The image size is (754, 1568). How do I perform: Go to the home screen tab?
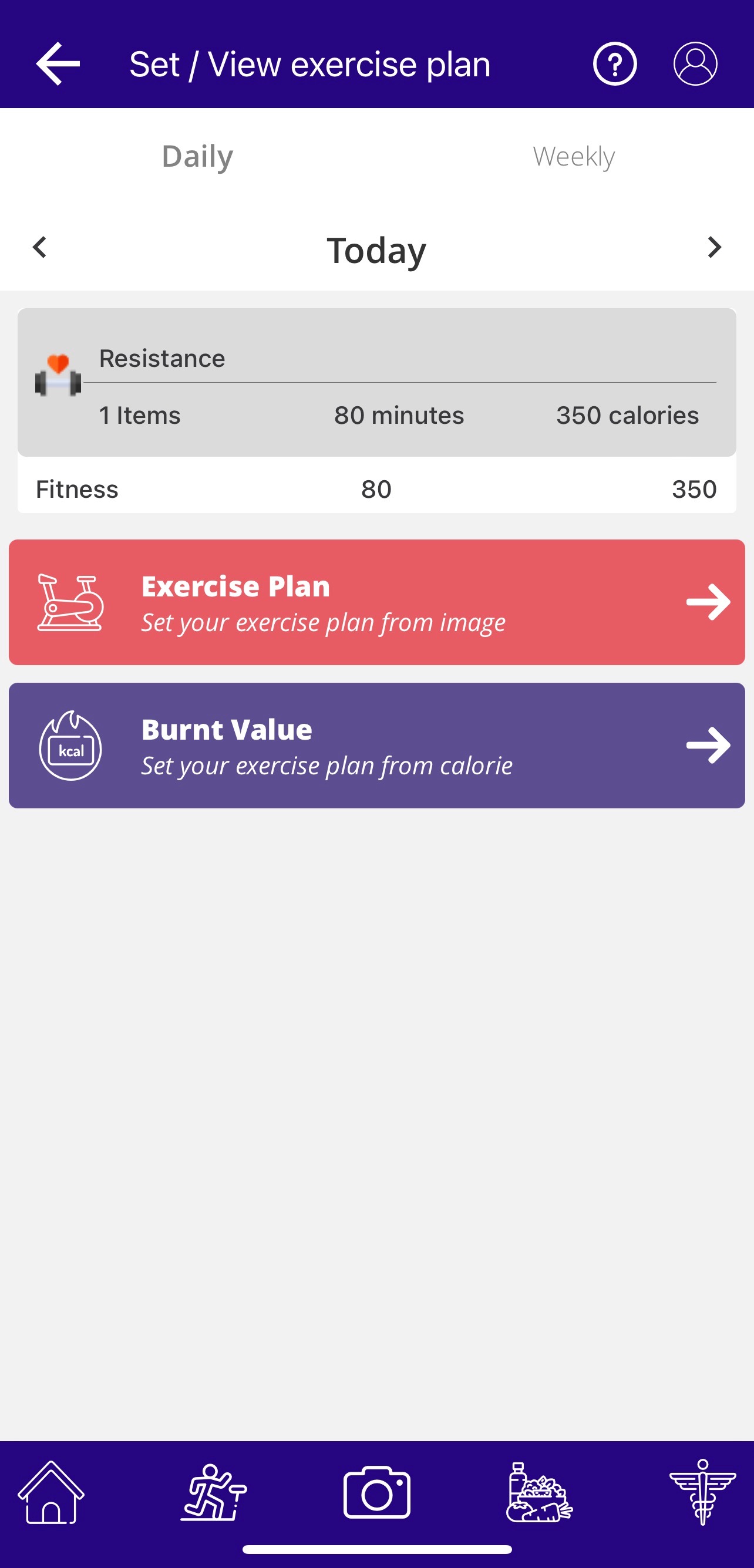point(51,1492)
